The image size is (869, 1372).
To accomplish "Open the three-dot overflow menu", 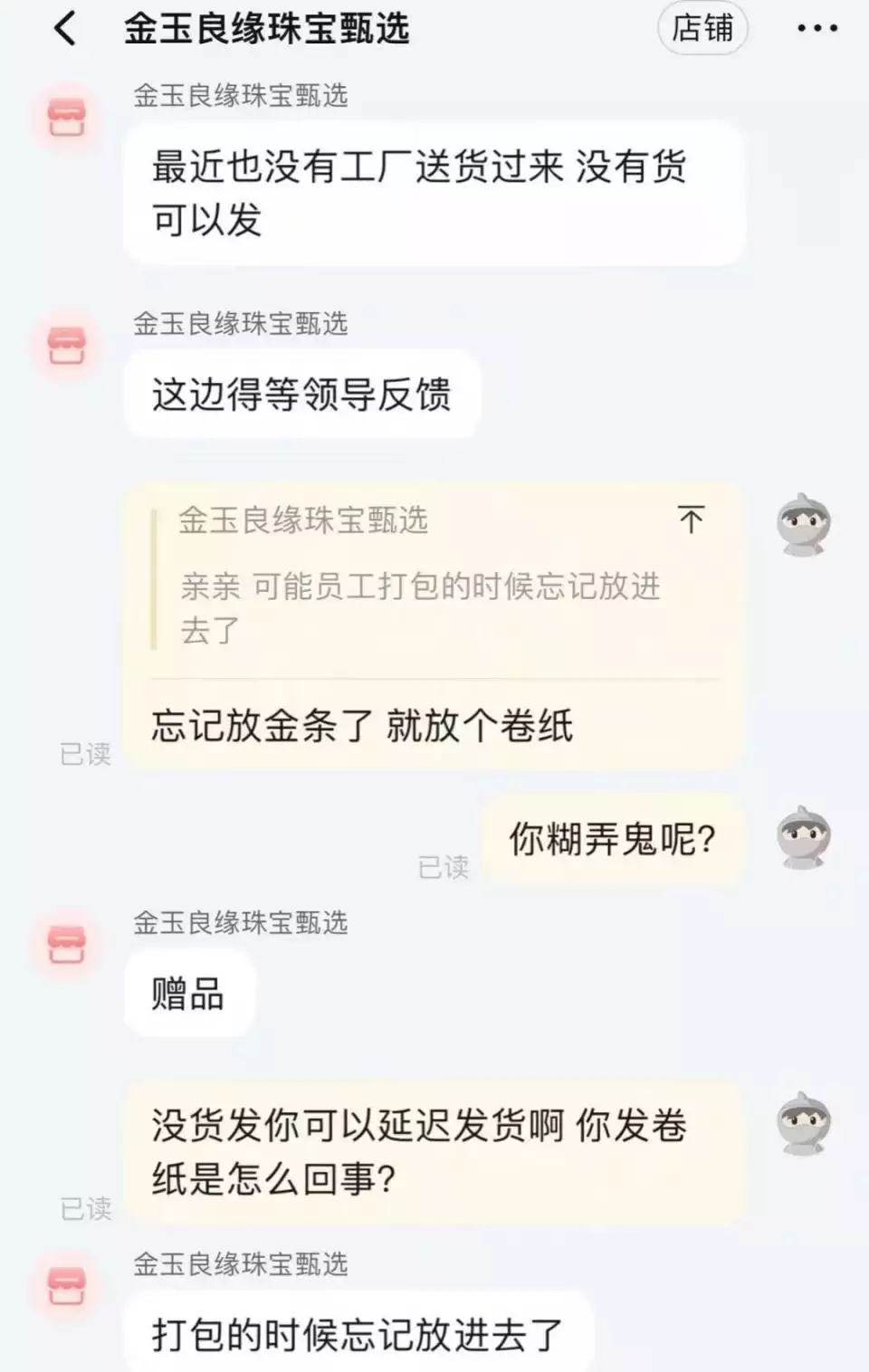I will point(816,29).
